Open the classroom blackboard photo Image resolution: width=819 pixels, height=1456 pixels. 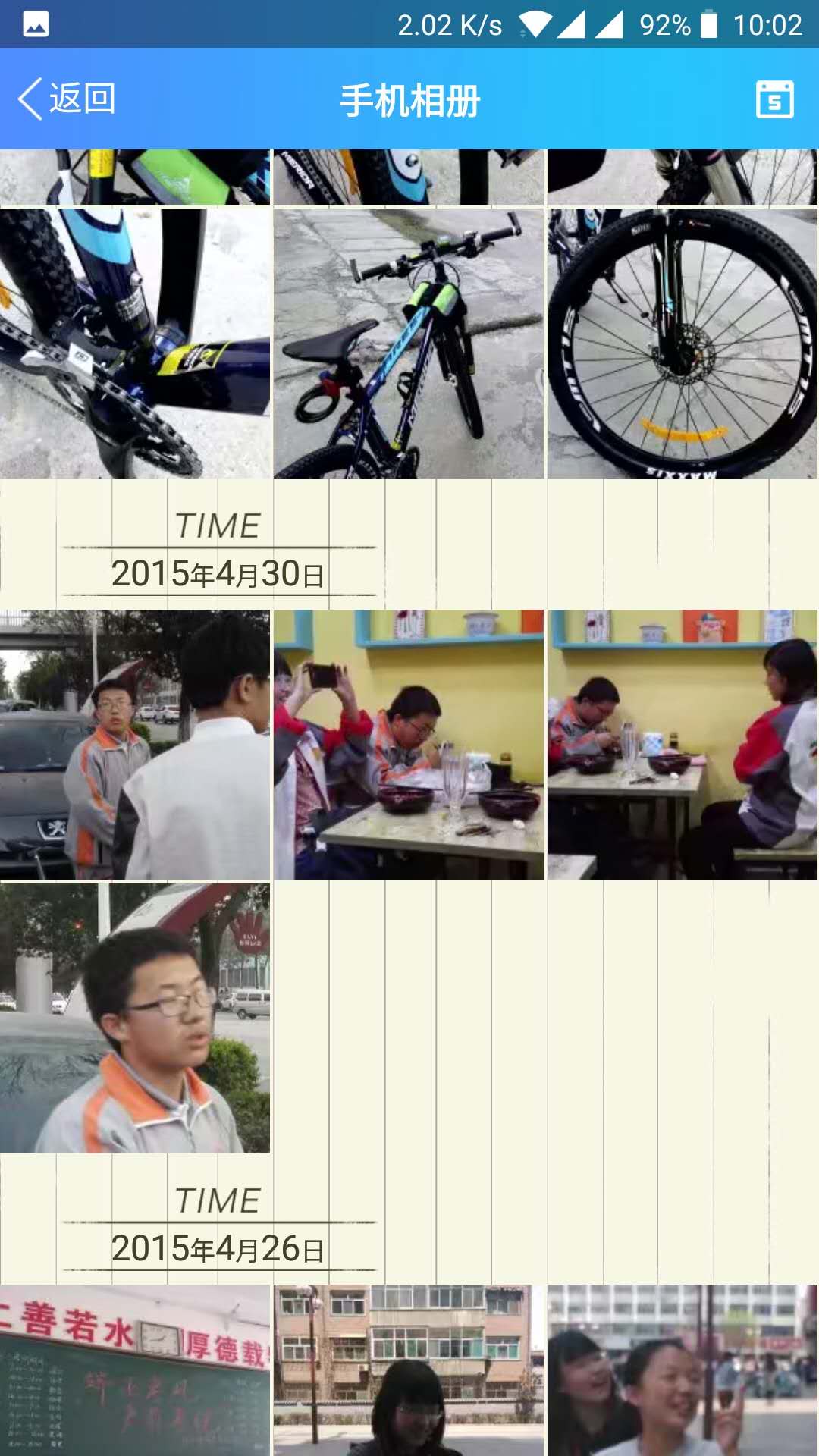point(135,1370)
